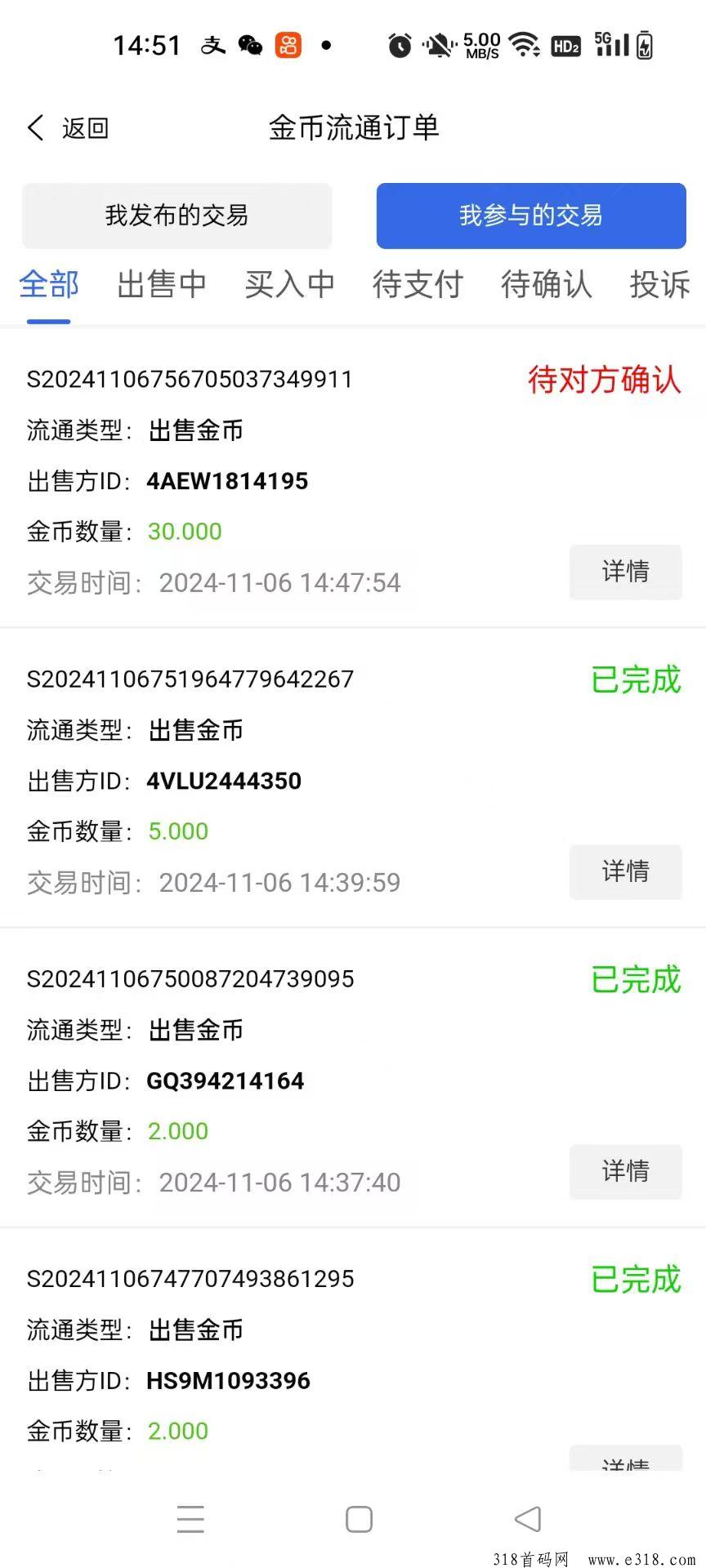Screen dimensions: 706x1568
Task: Switch to 我发布的交易 segment
Action: pos(176,216)
